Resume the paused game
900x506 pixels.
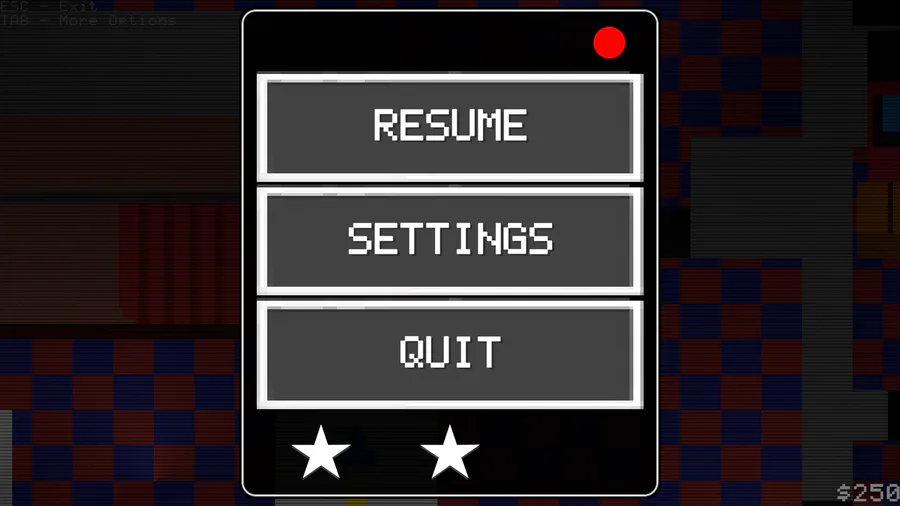(x=450, y=126)
